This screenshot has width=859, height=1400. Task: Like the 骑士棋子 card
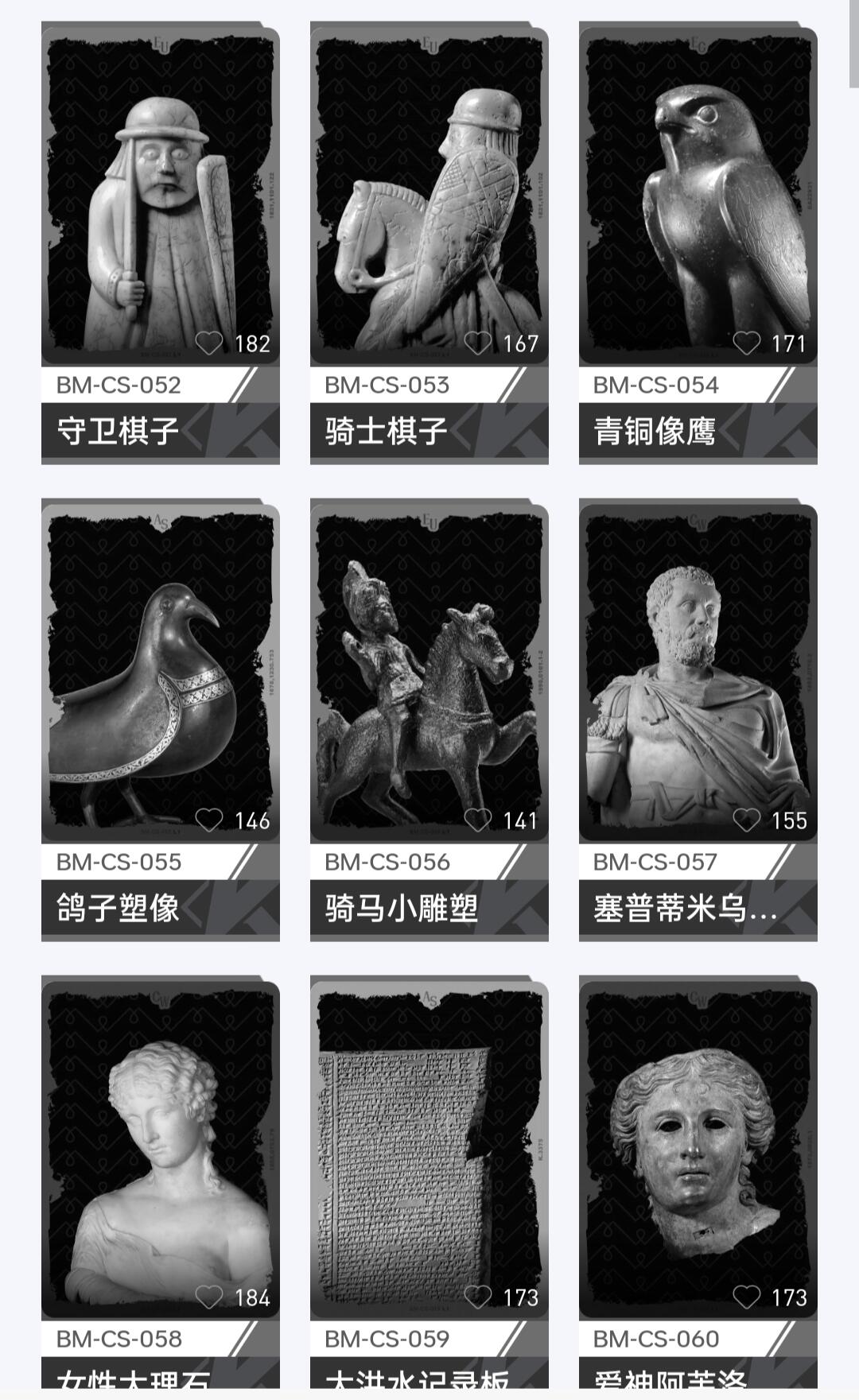[478, 343]
